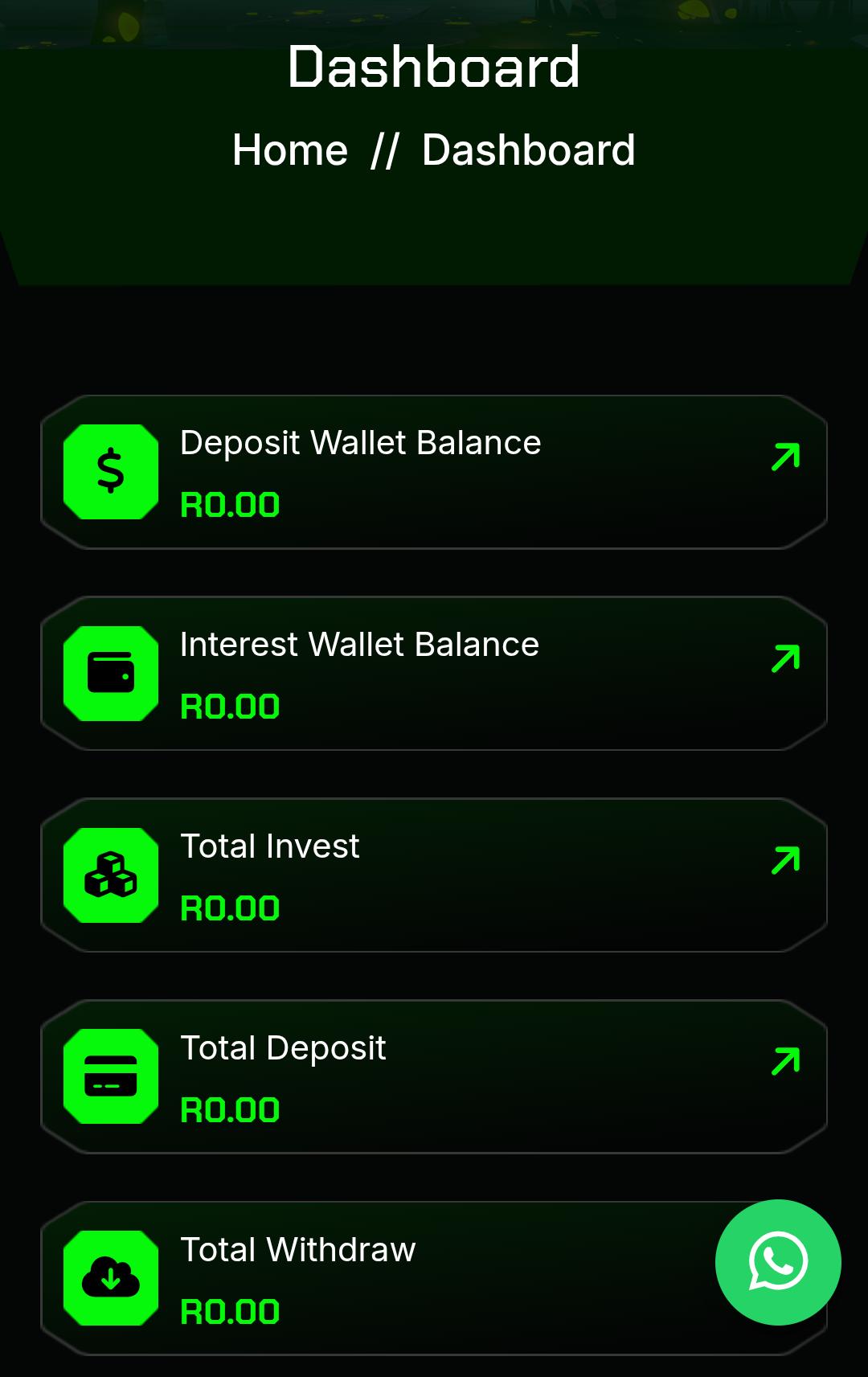Click the wallet icon on Interest Wallet Balance
868x1377 pixels.
point(110,673)
